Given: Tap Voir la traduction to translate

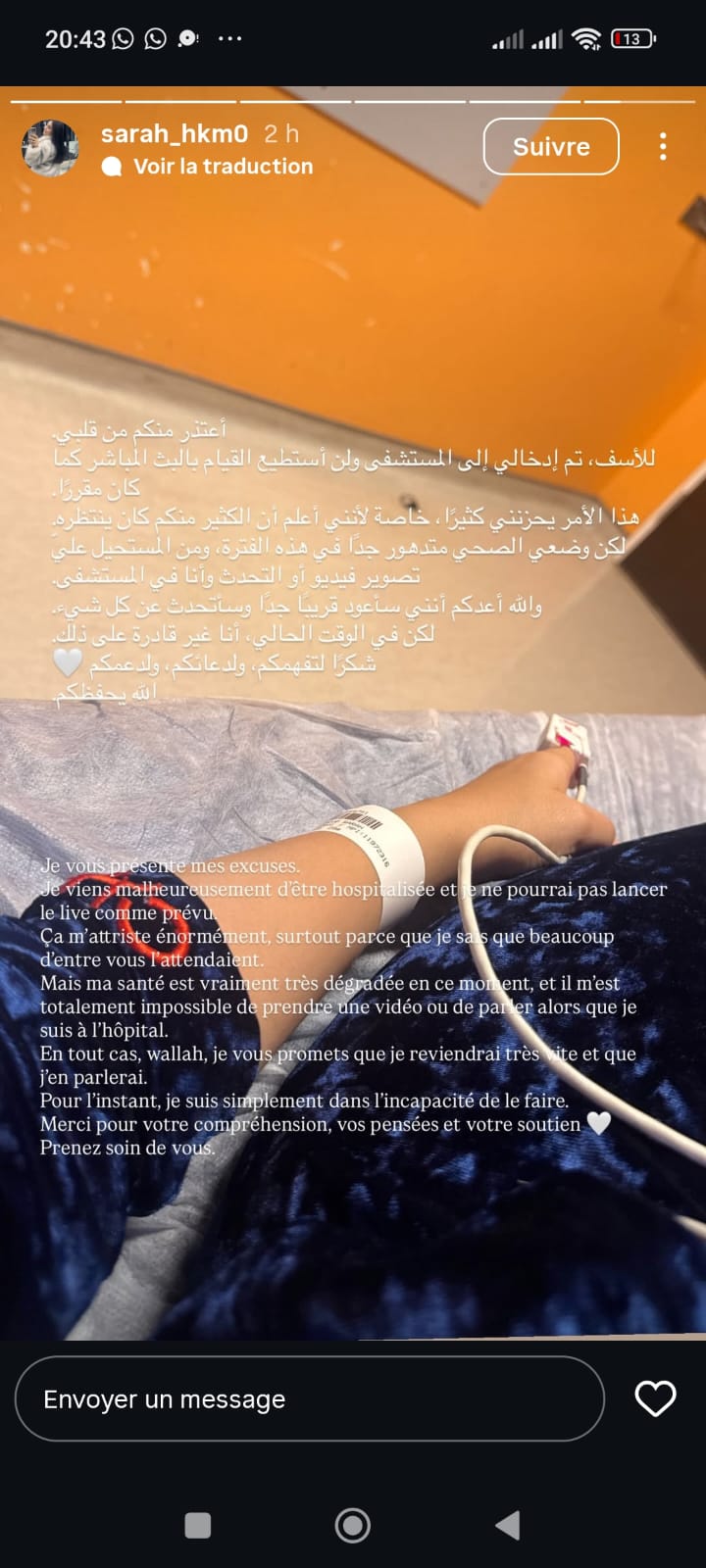Looking at the screenshot, I should [x=223, y=167].
